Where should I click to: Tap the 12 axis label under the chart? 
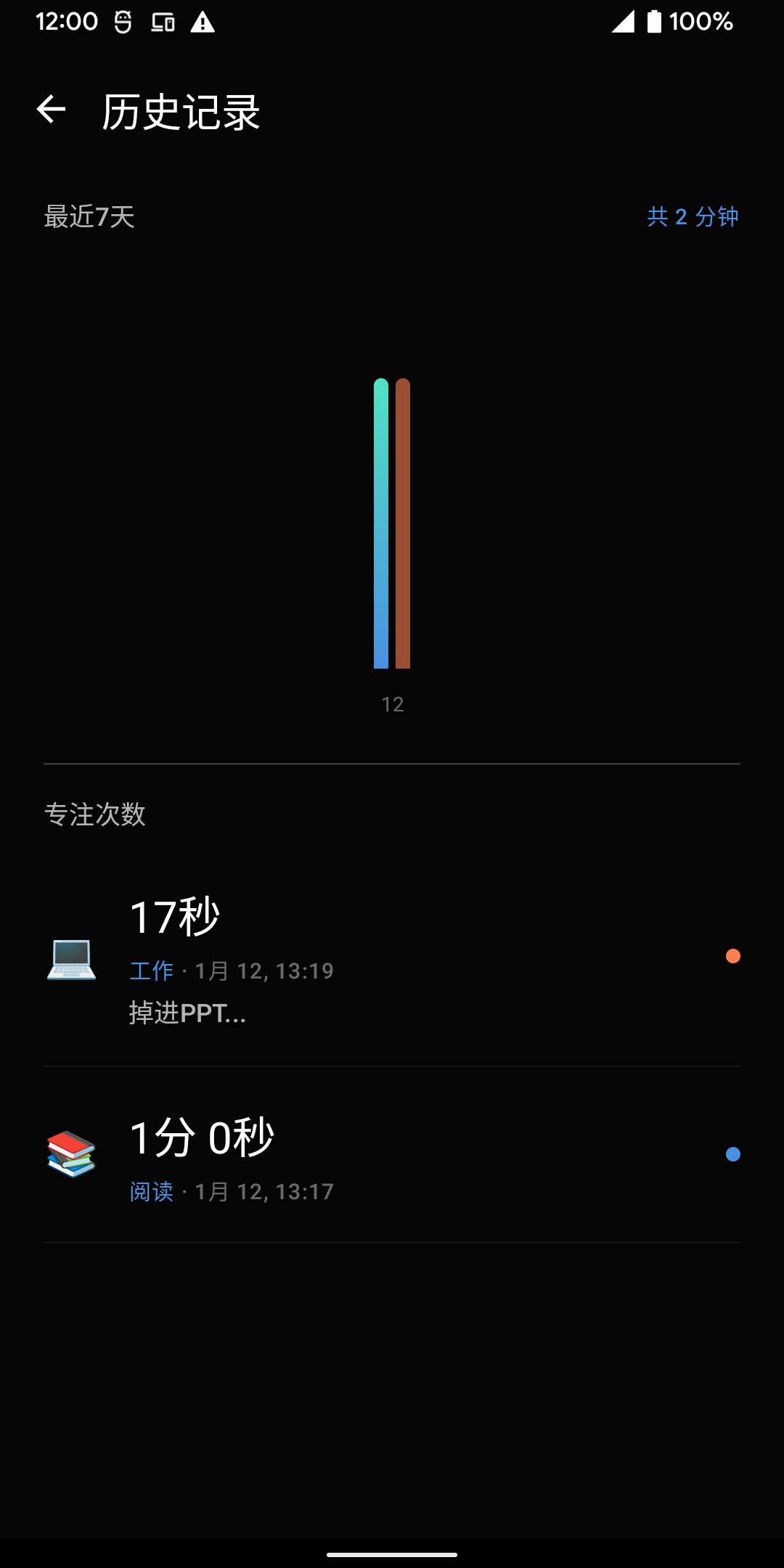(392, 703)
